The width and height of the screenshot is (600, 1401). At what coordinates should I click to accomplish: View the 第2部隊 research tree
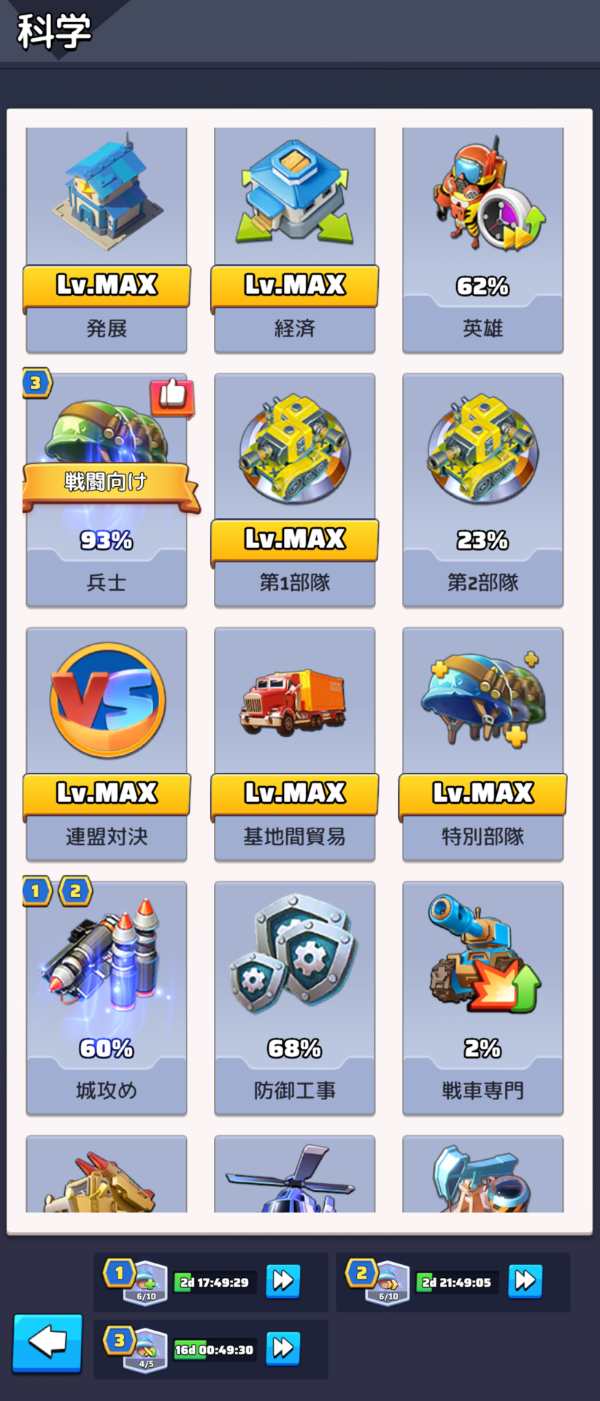click(482, 492)
